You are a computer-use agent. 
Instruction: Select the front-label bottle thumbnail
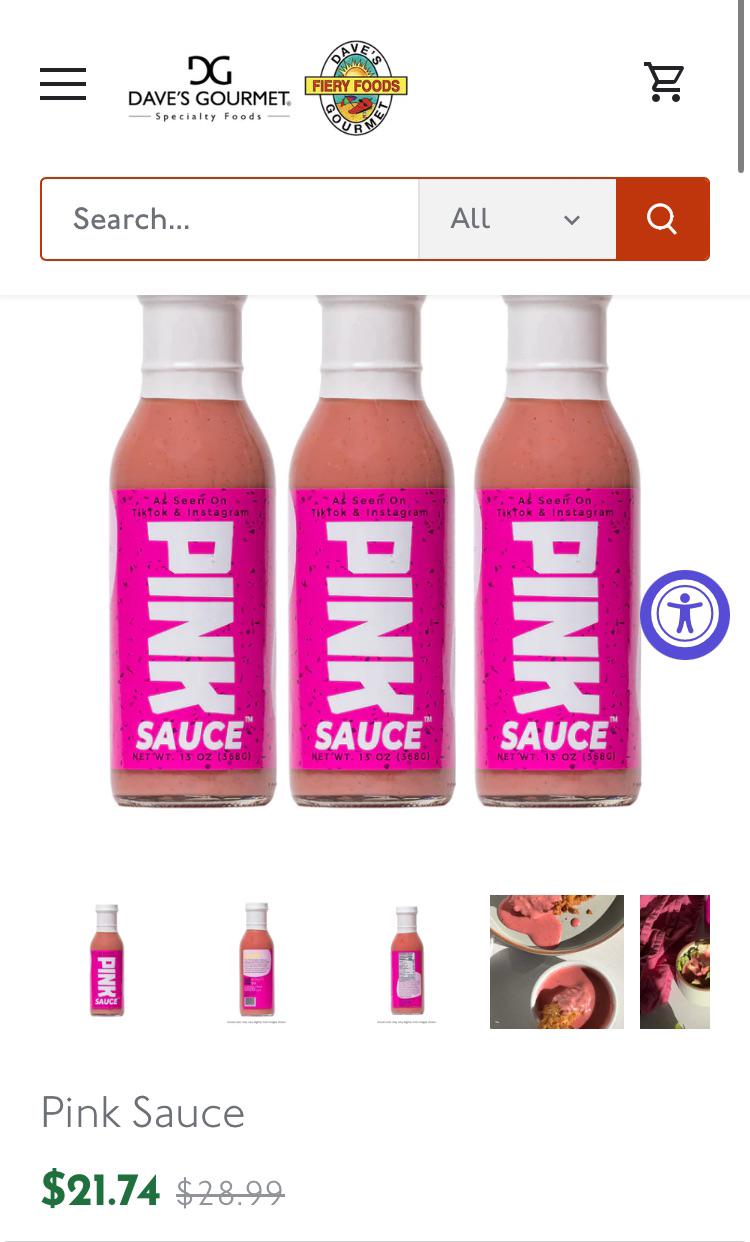107,961
